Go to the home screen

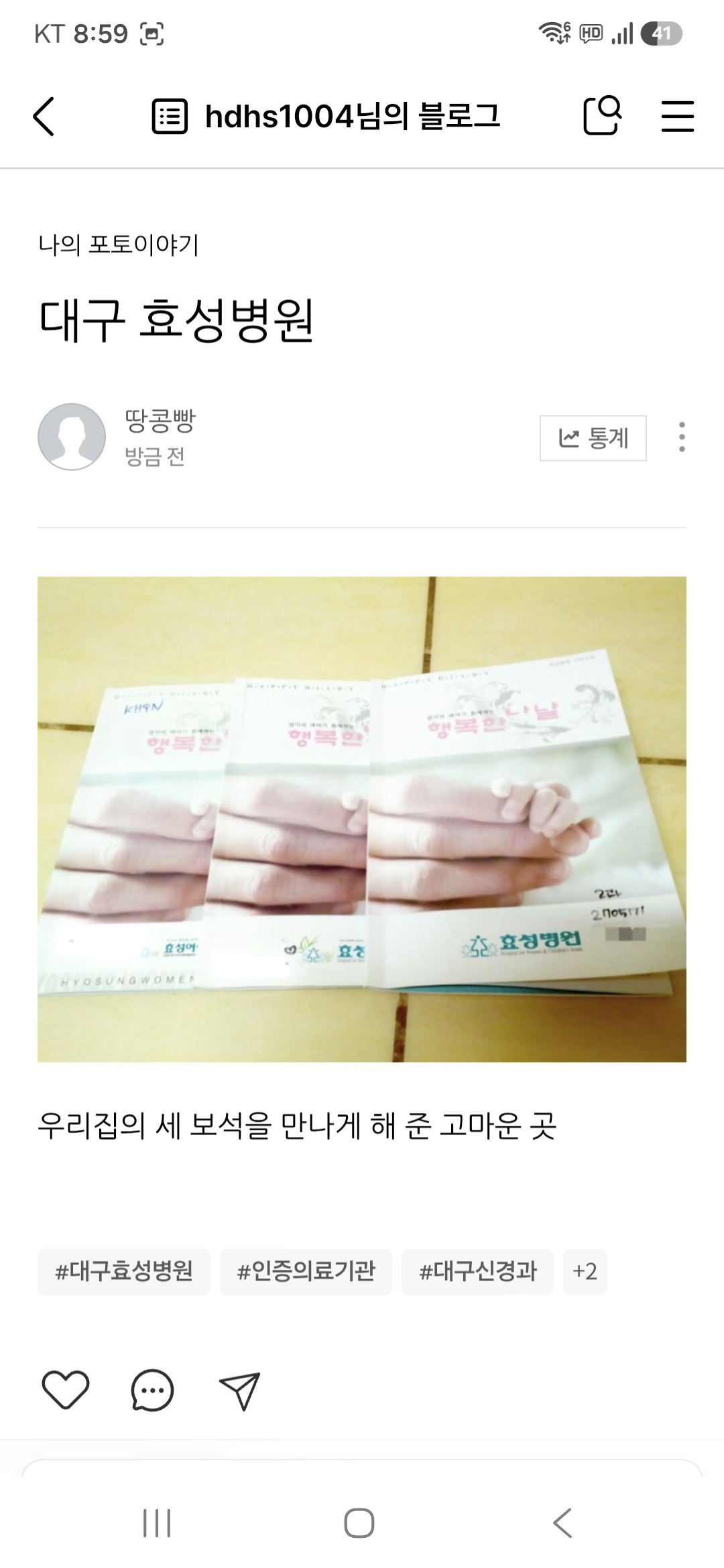359,1523
